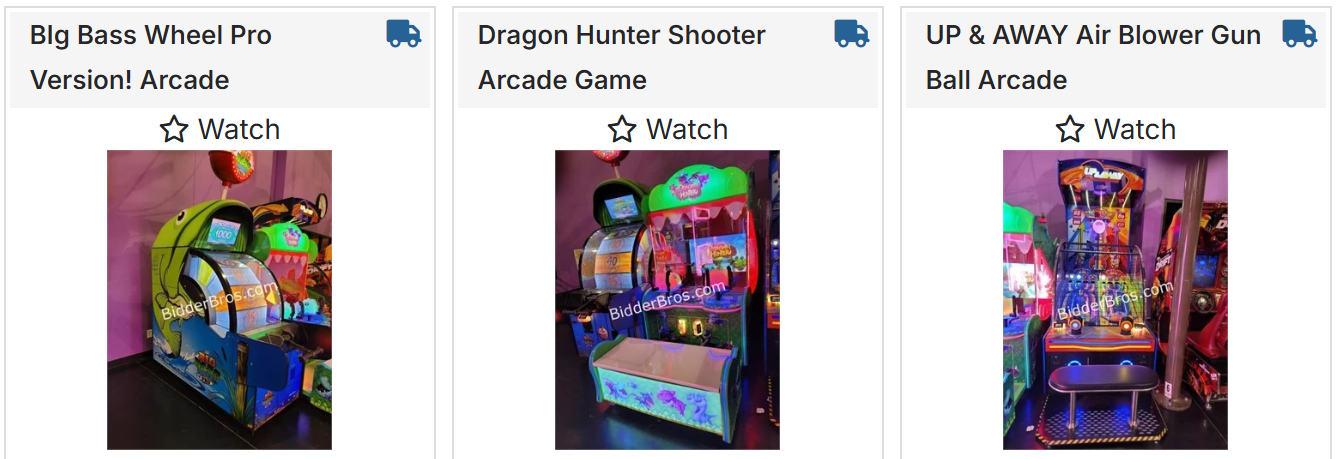1336x459 pixels.
Task: Open UP & AWAY Air Blower Gun title
Action: [x=1093, y=57]
